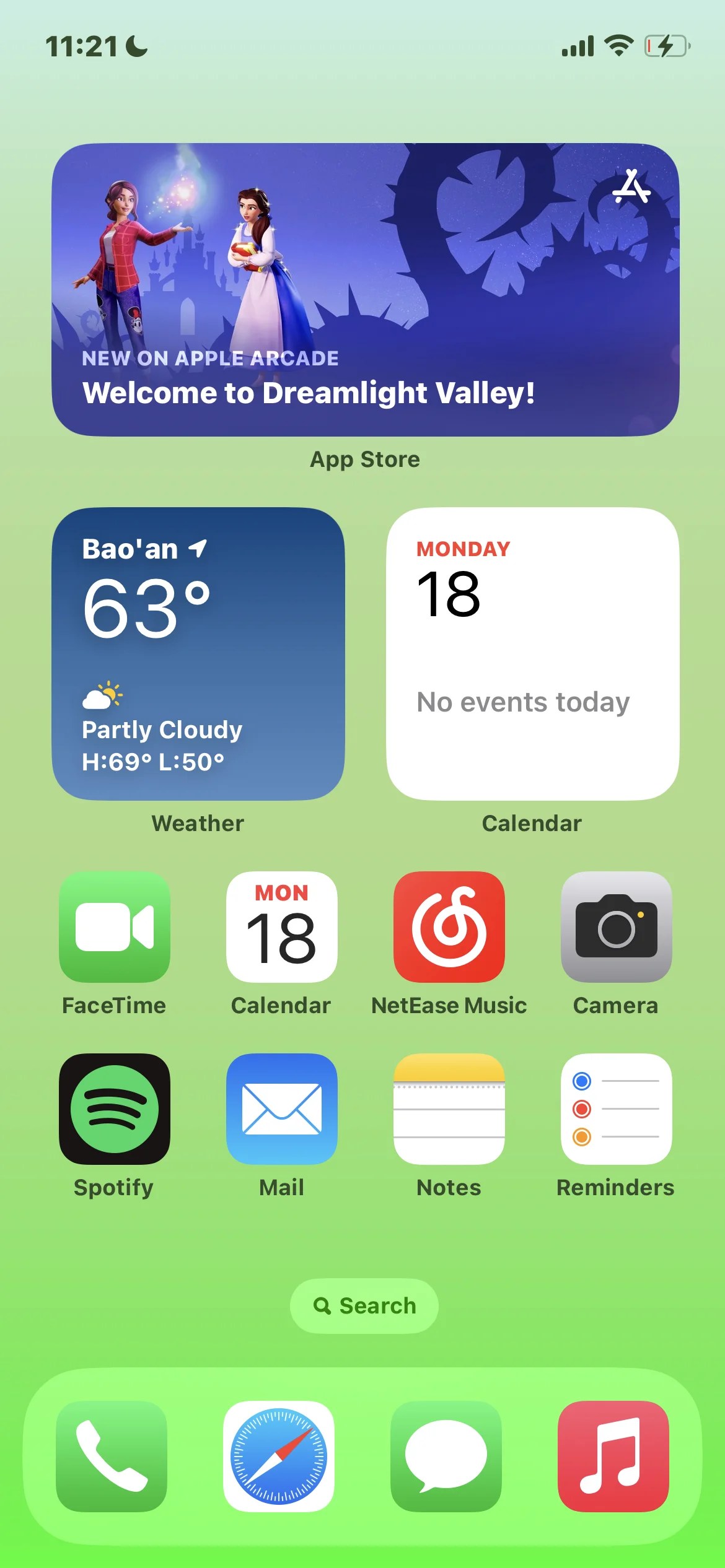Screen dimensions: 725x1568
Task: Open the Bao'an weather widget
Action: tap(198, 653)
